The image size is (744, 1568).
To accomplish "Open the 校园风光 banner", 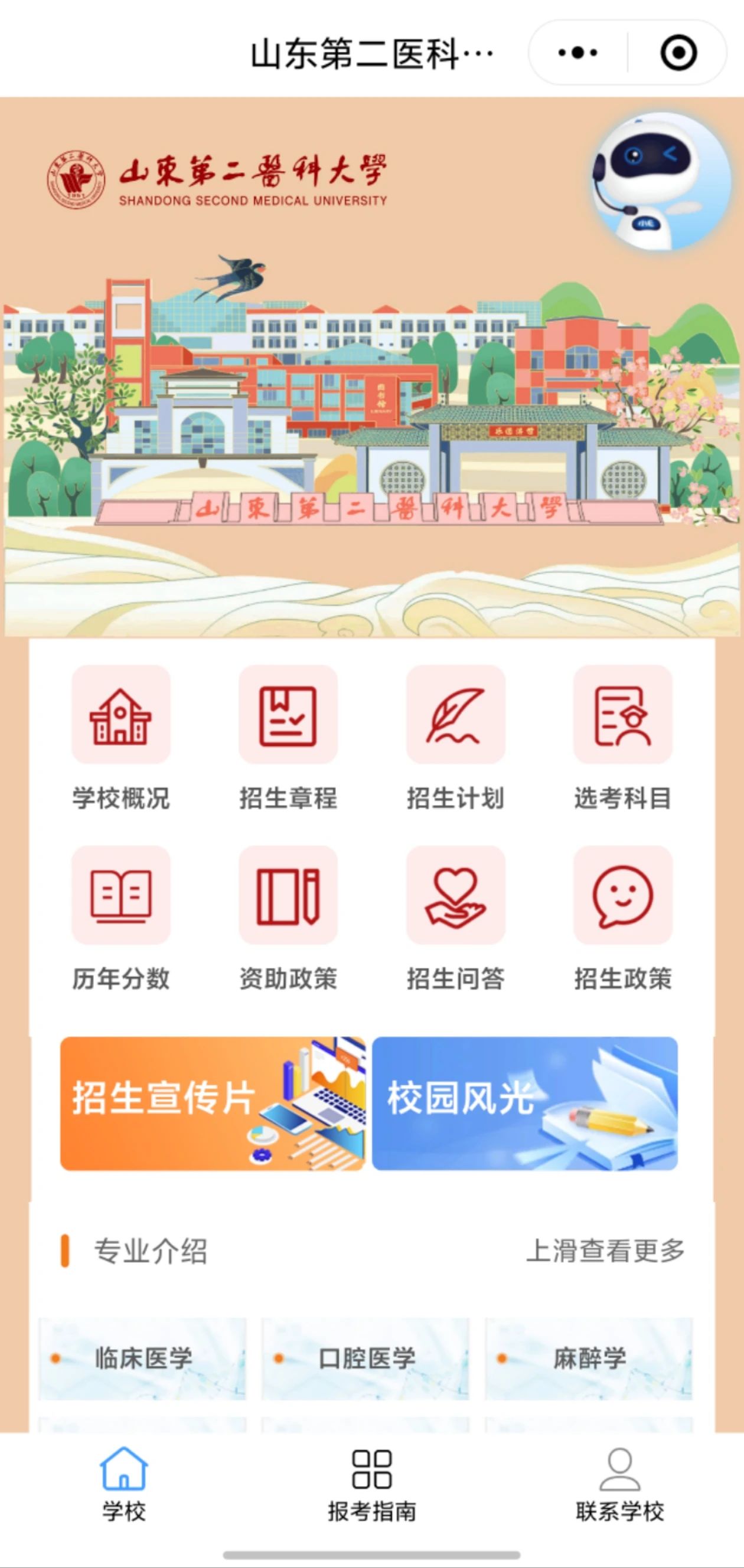I will click(x=524, y=1103).
